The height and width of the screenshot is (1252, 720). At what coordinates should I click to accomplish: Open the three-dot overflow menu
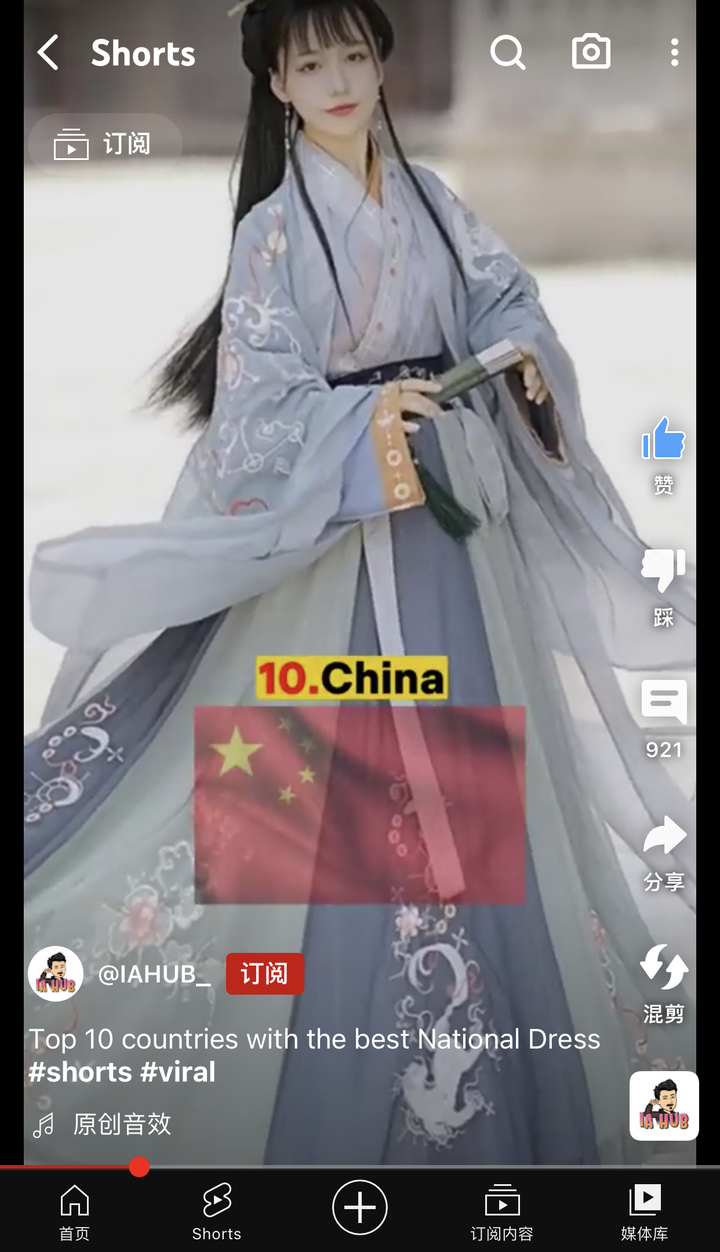[674, 53]
